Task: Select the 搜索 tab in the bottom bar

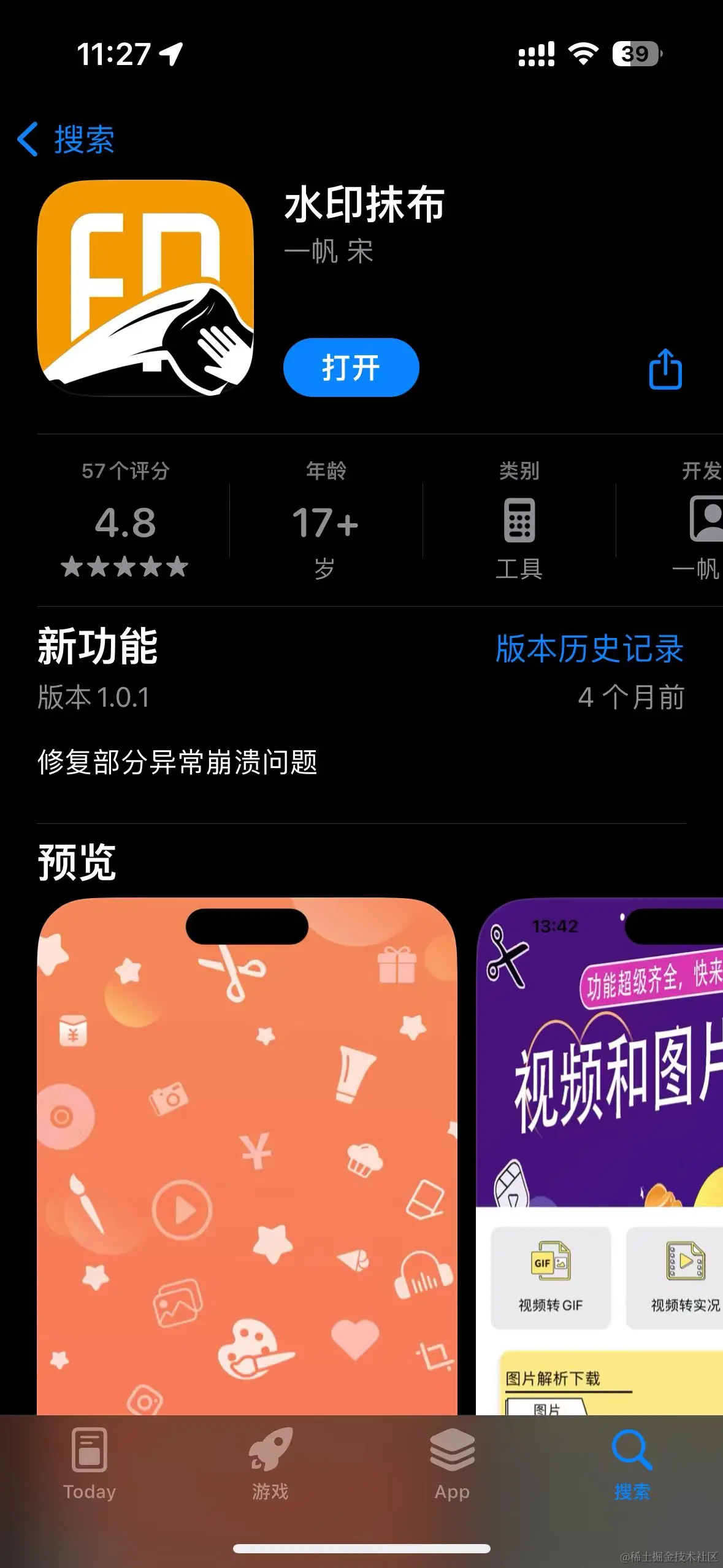Action: click(x=632, y=1464)
